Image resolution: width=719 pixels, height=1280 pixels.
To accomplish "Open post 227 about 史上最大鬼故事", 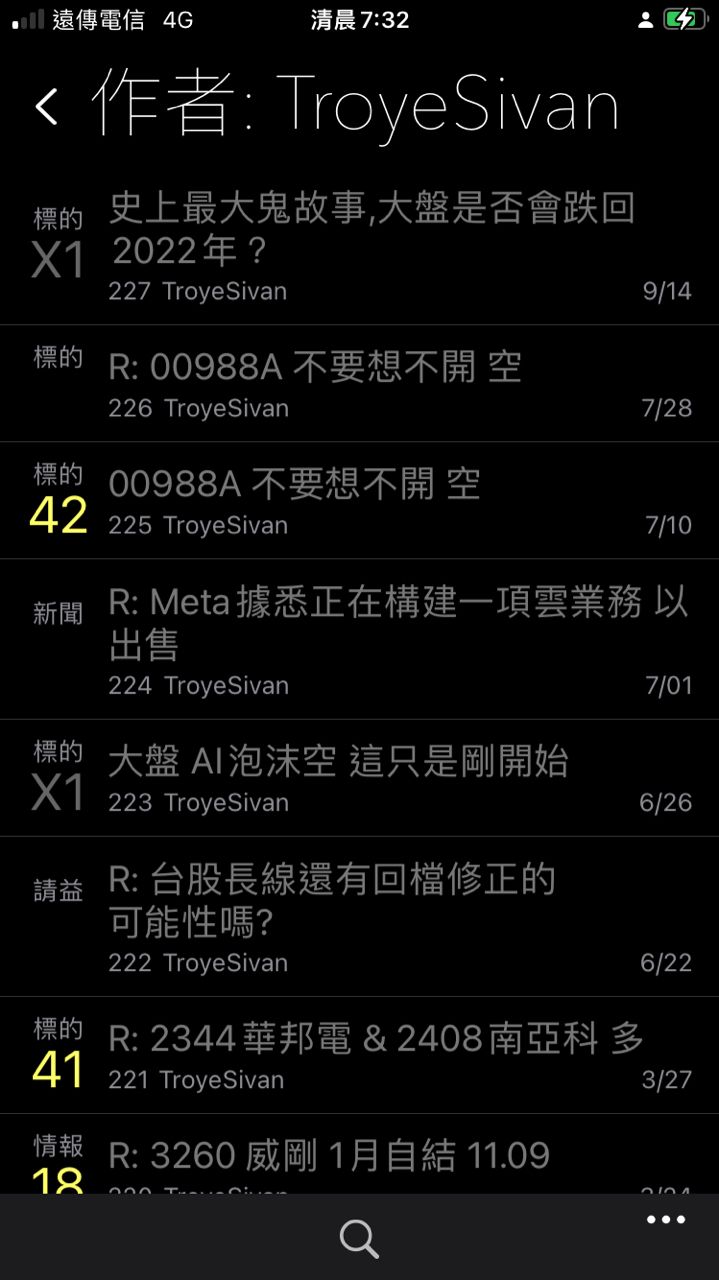I will coord(359,248).
